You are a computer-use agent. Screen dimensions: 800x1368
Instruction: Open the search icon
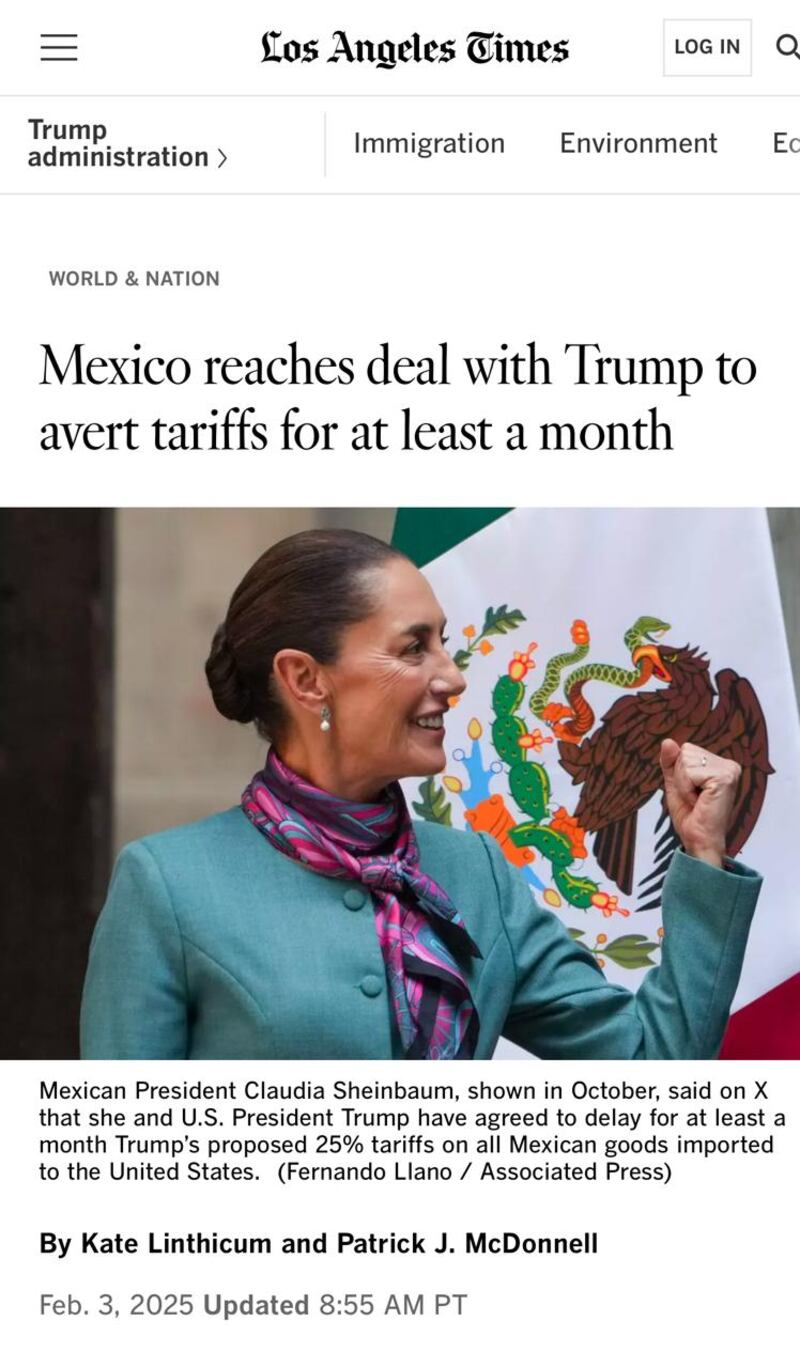tap(786, 47)
